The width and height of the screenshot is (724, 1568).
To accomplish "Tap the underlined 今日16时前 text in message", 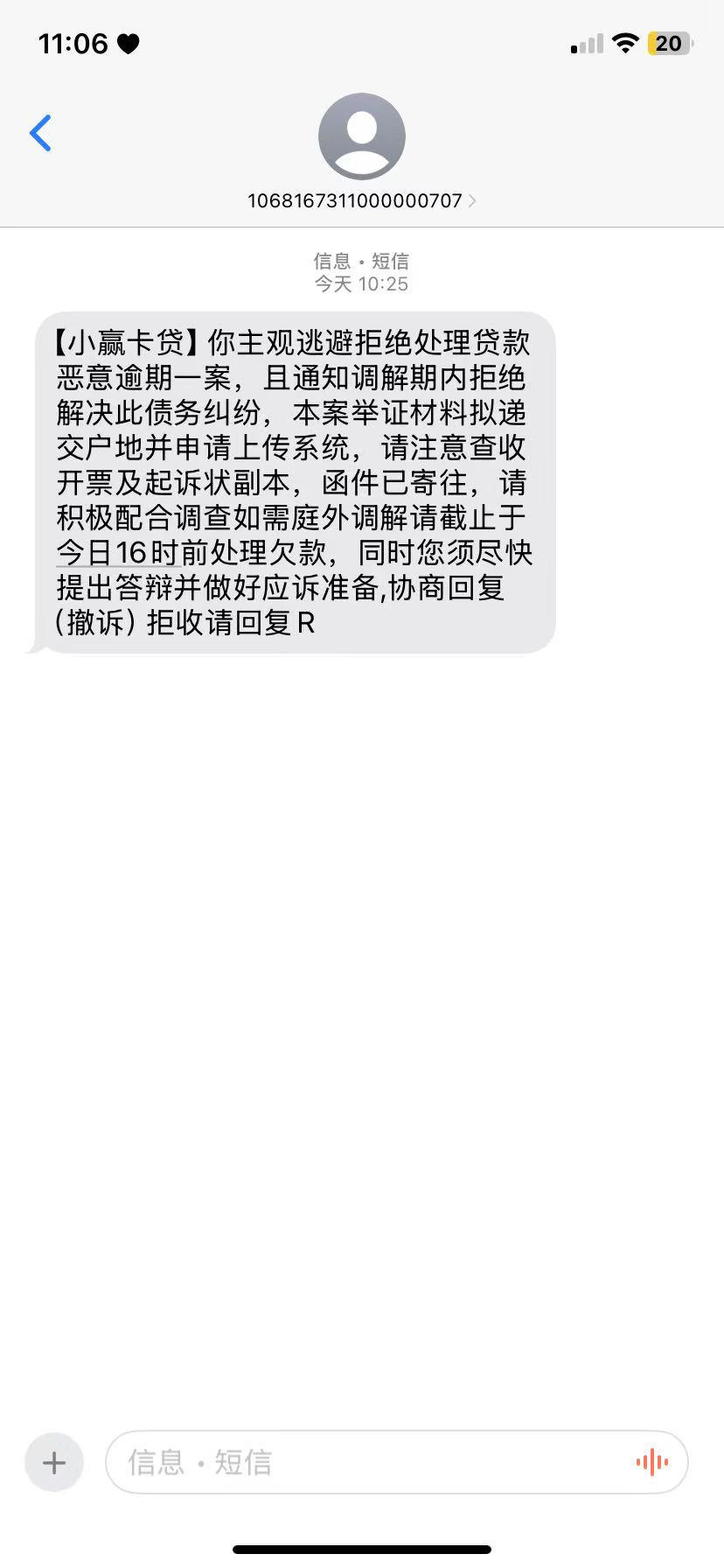I will [118, 553].
